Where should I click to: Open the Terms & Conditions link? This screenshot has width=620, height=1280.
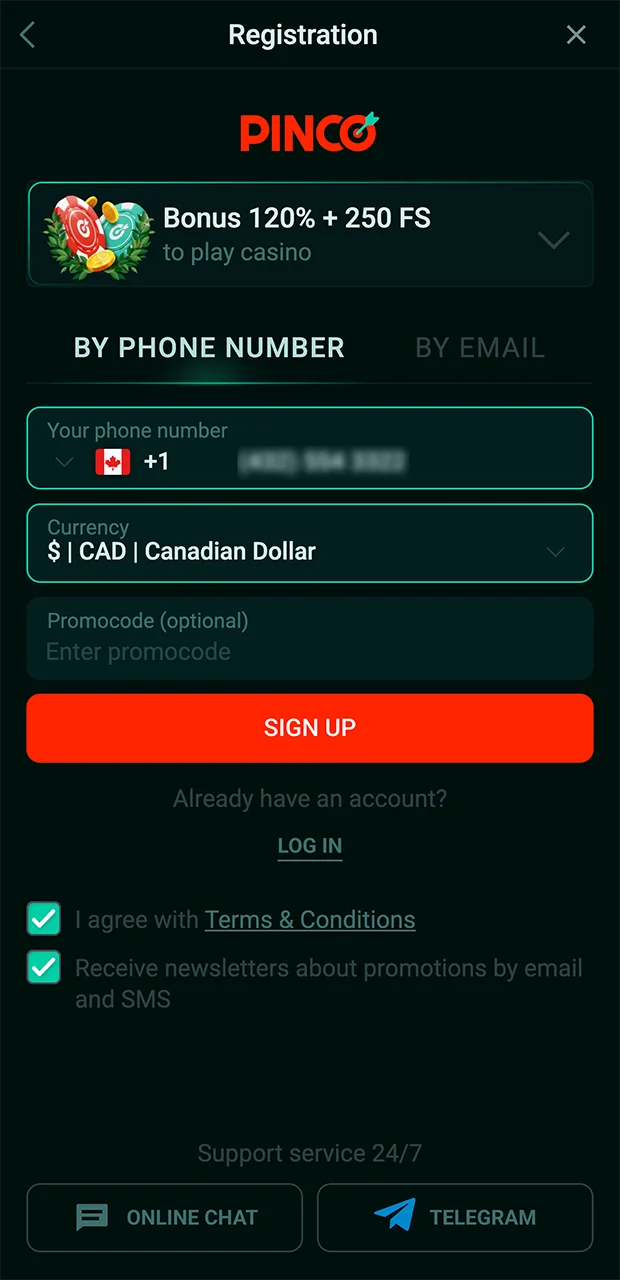[x=310, y=920]
